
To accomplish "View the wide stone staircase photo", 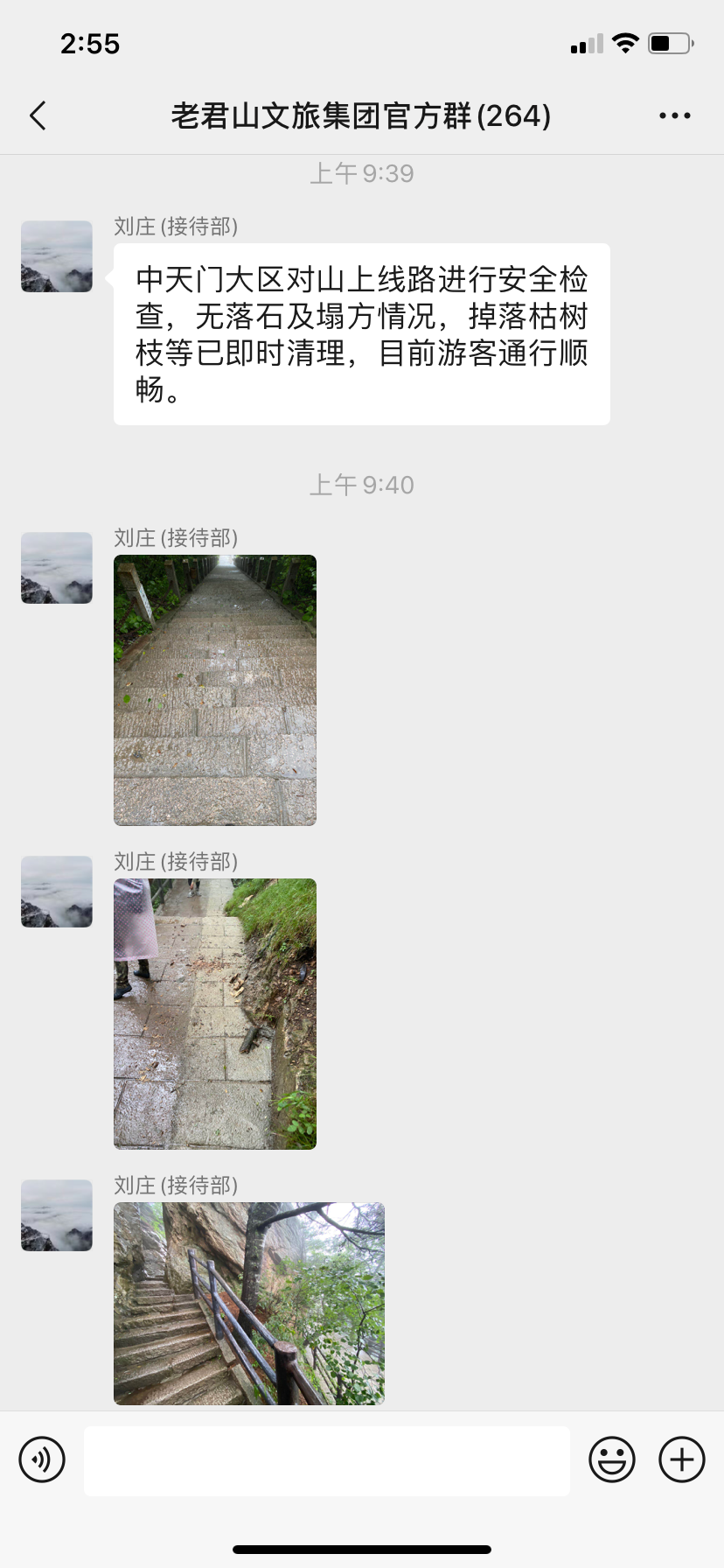I will [215, 689].
